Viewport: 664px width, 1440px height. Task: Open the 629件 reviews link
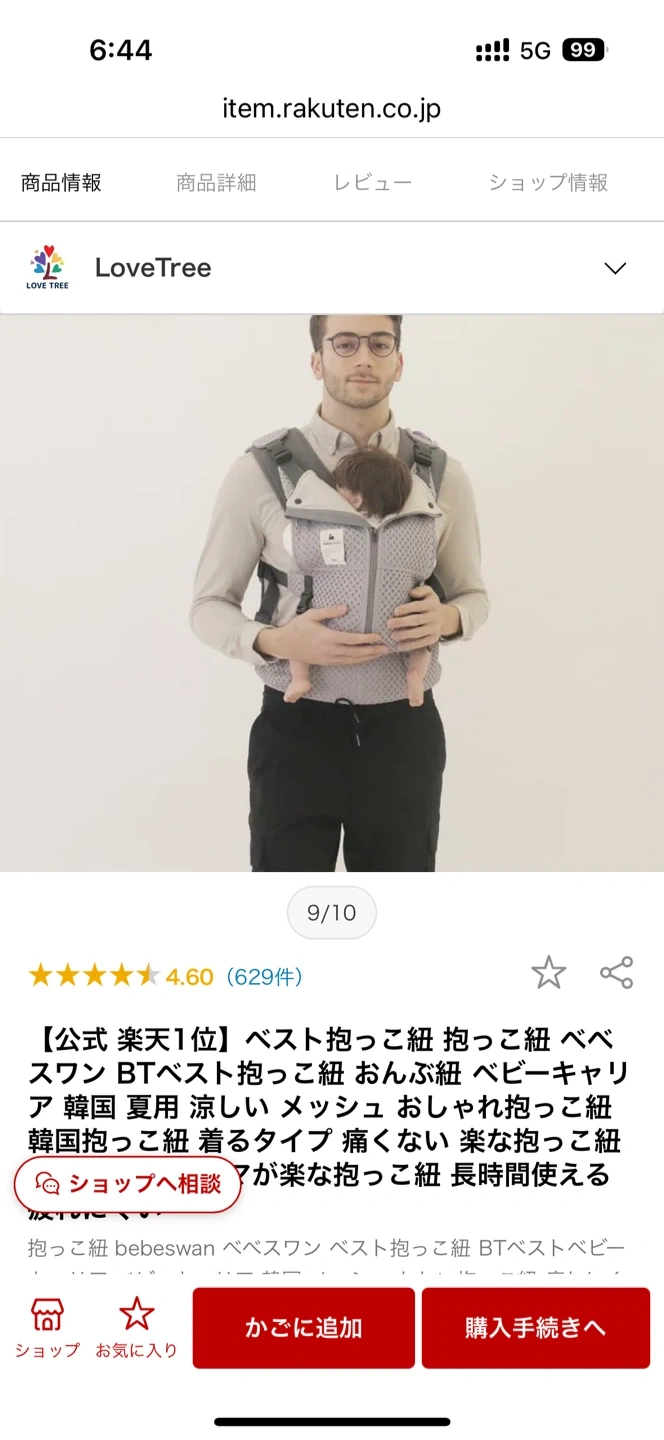(x=264, y=976)
